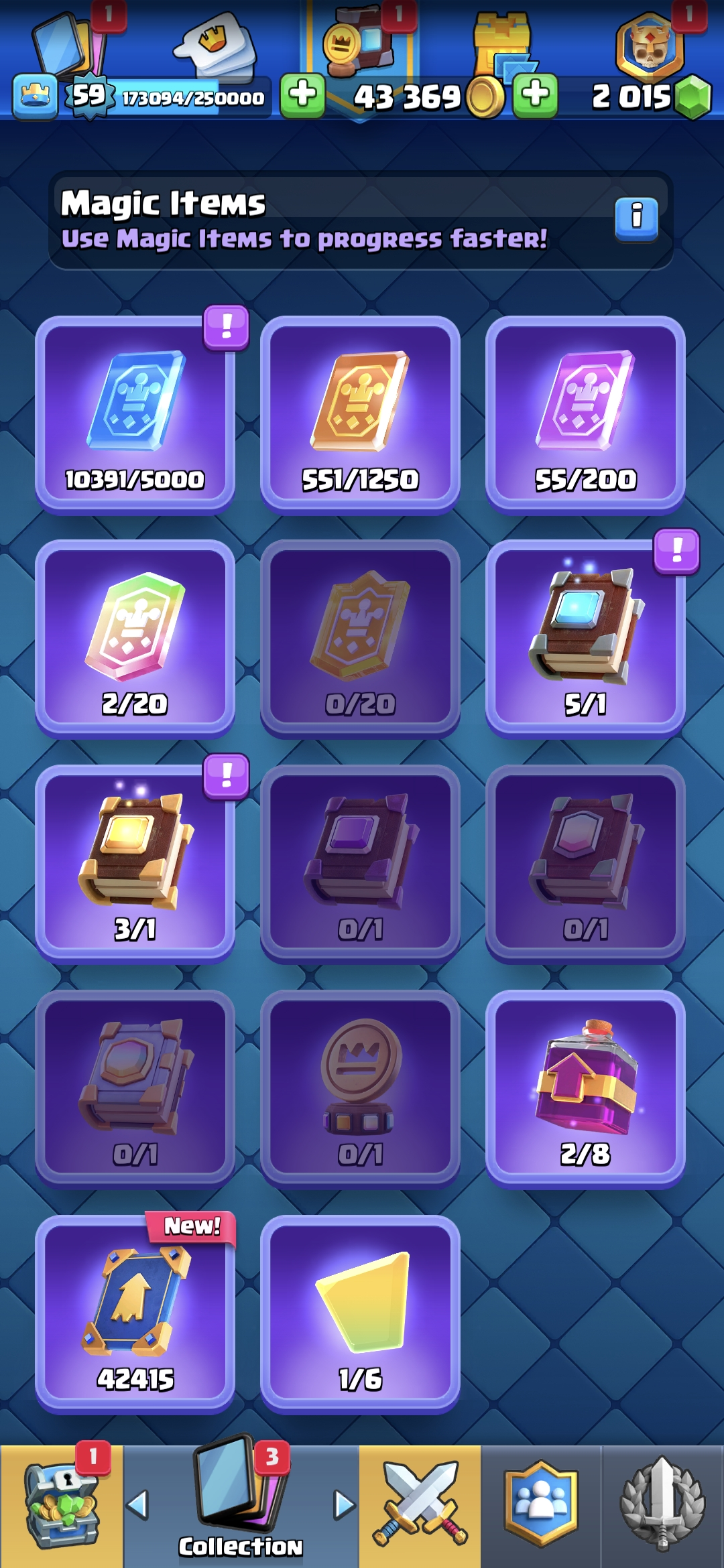724x1568 pixels.
Task: Open the yellow shard item showing 1/6
Action: [x=360, y=1313]
